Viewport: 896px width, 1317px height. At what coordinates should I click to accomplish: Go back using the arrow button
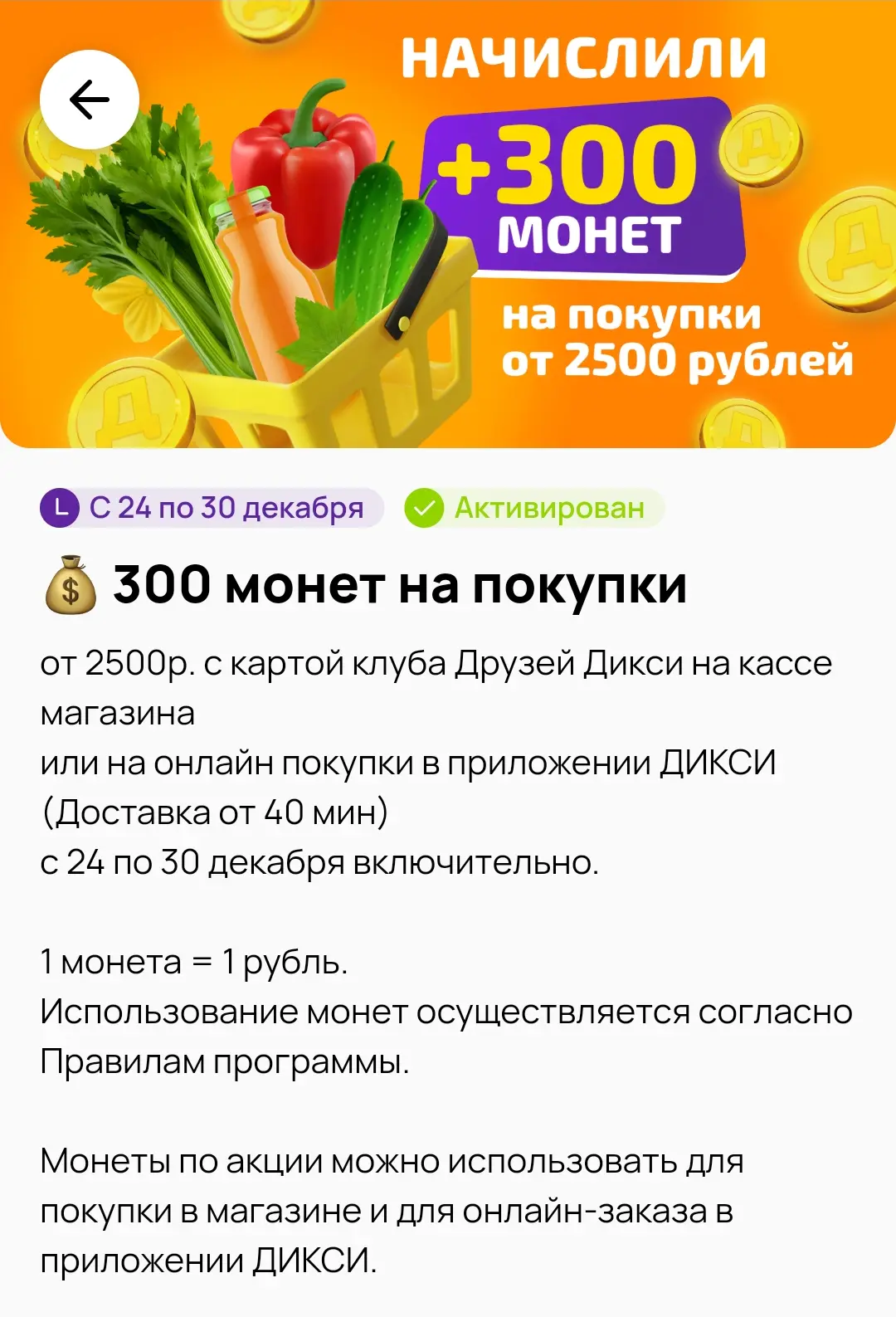point(90,100)
